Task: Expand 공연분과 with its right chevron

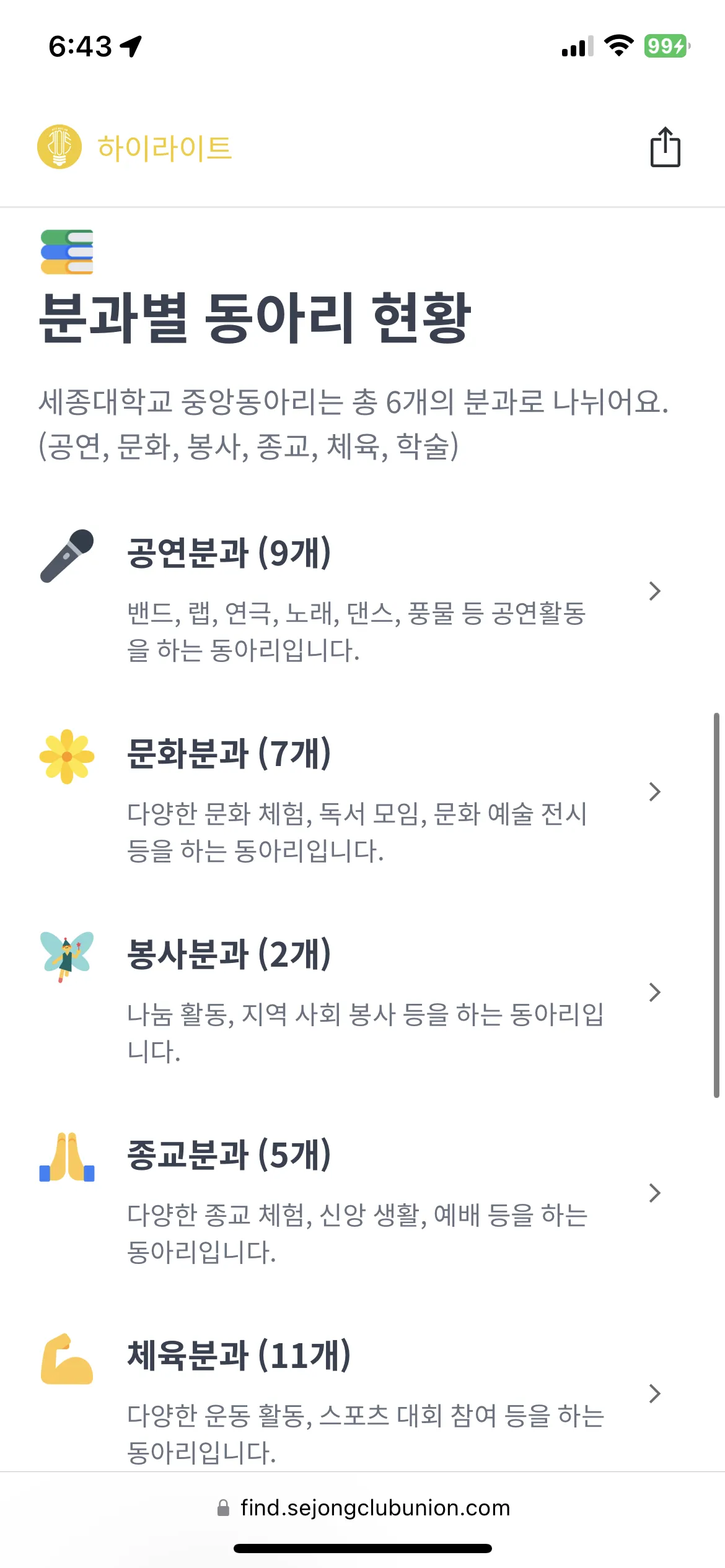Action: click(654, 591)
